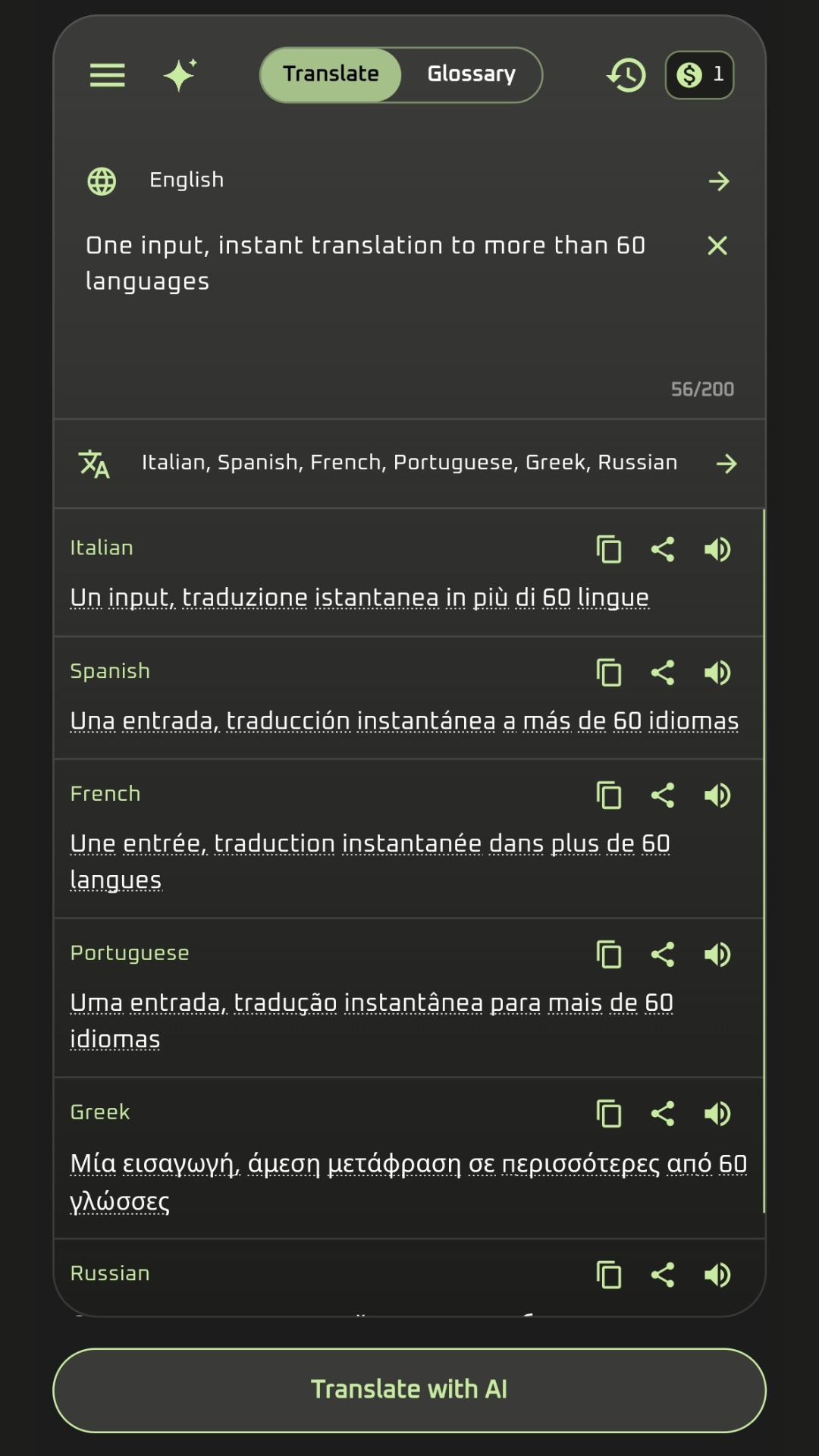
Task: Open the target languages selector arrow
Action: click(726, 463)
